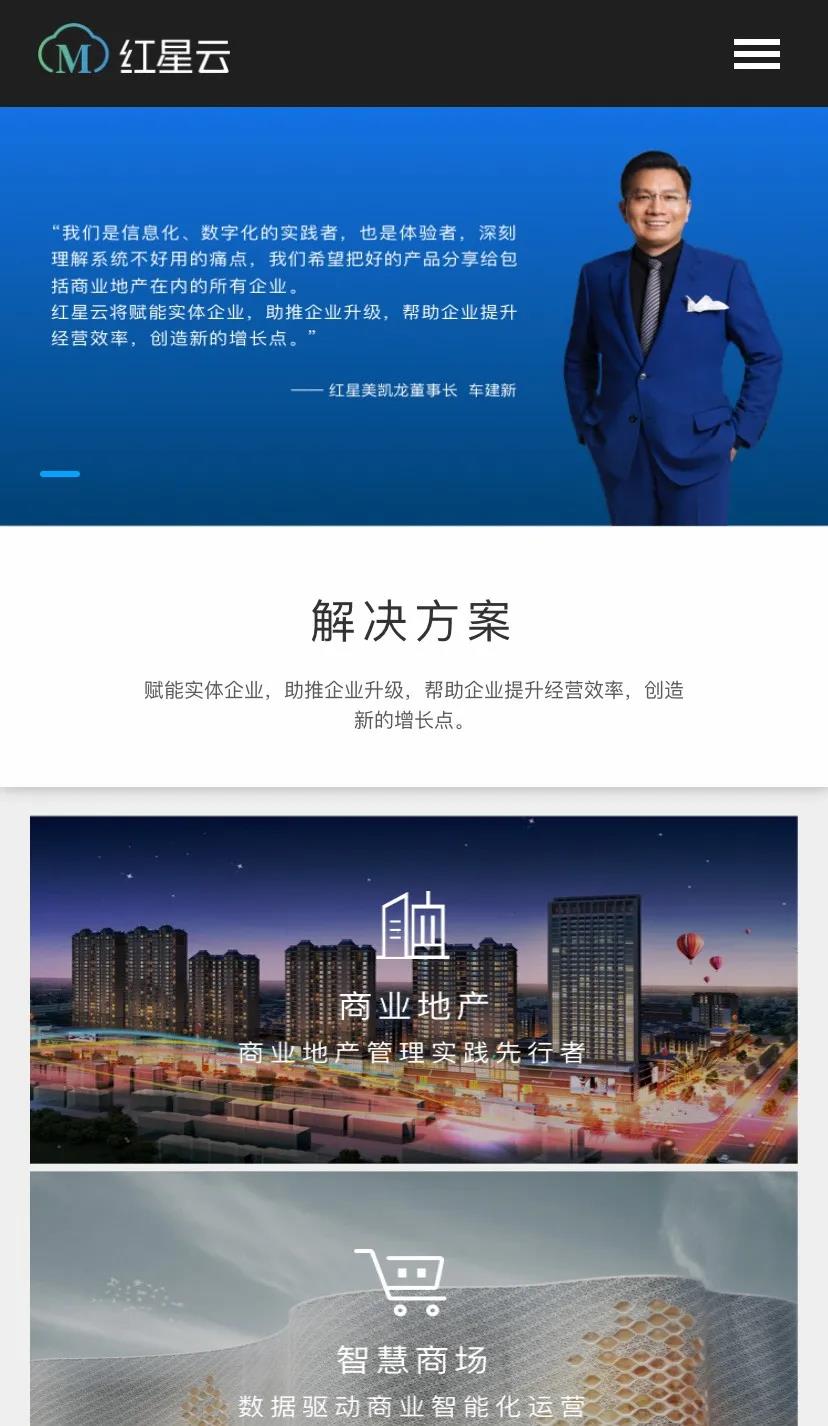Viewport: 828px width, 1426px height.
Task: Open the hamburger navigation menu
Action: click(756, 54)
